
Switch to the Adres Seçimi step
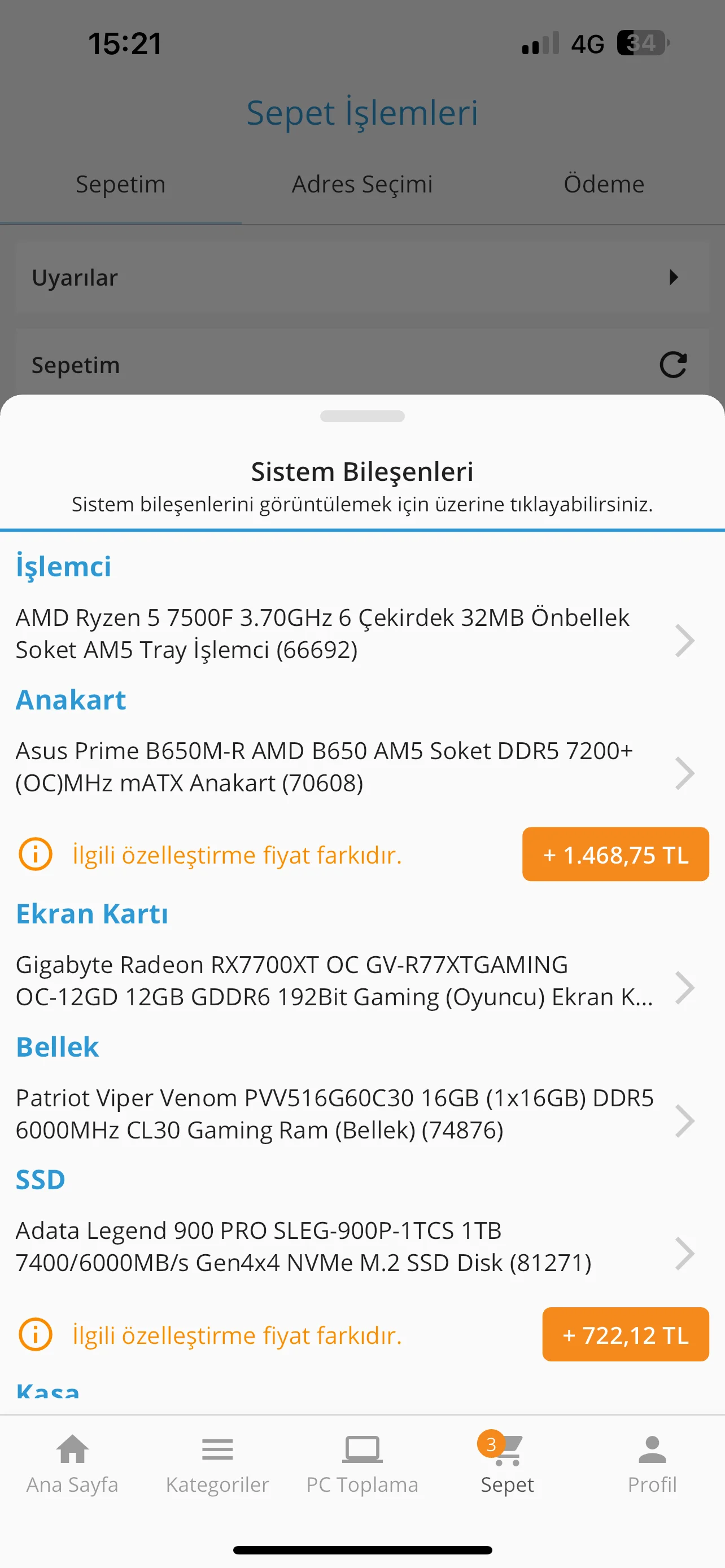click(362, 185)
